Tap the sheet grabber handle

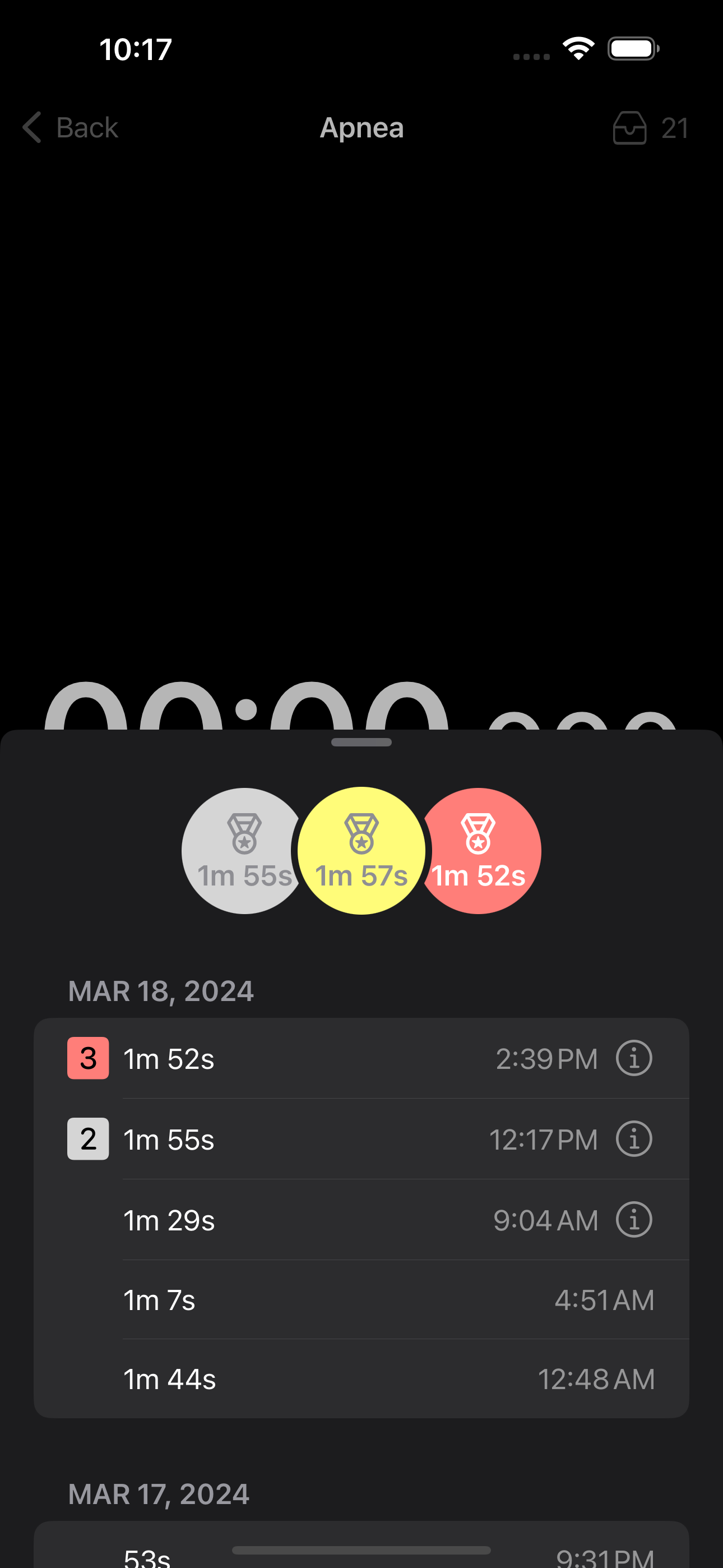[361, 742]
